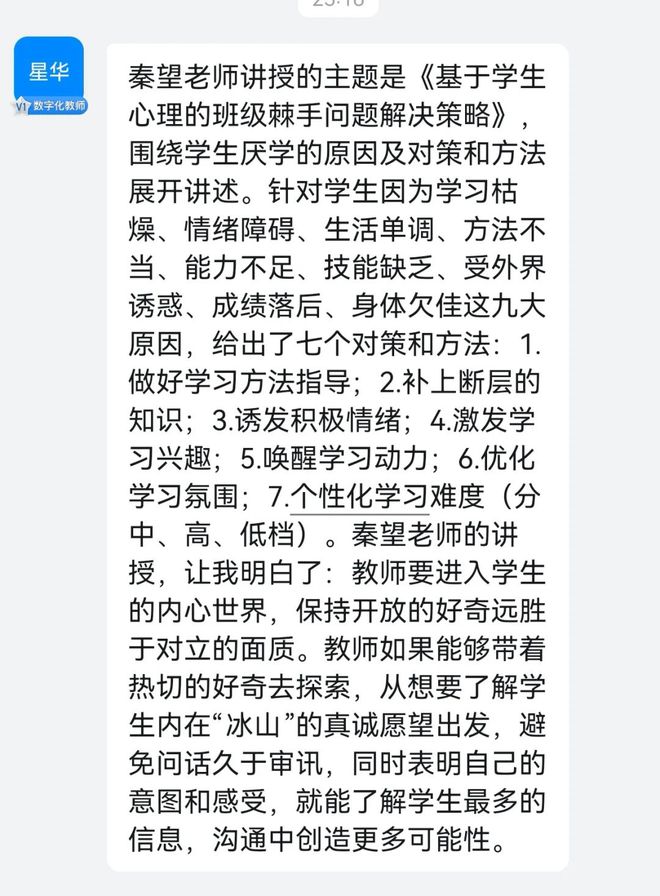The height and width of the screenshot is (896, 660).
Task: Open 星华's profile avatar
Action: (49, 77)
